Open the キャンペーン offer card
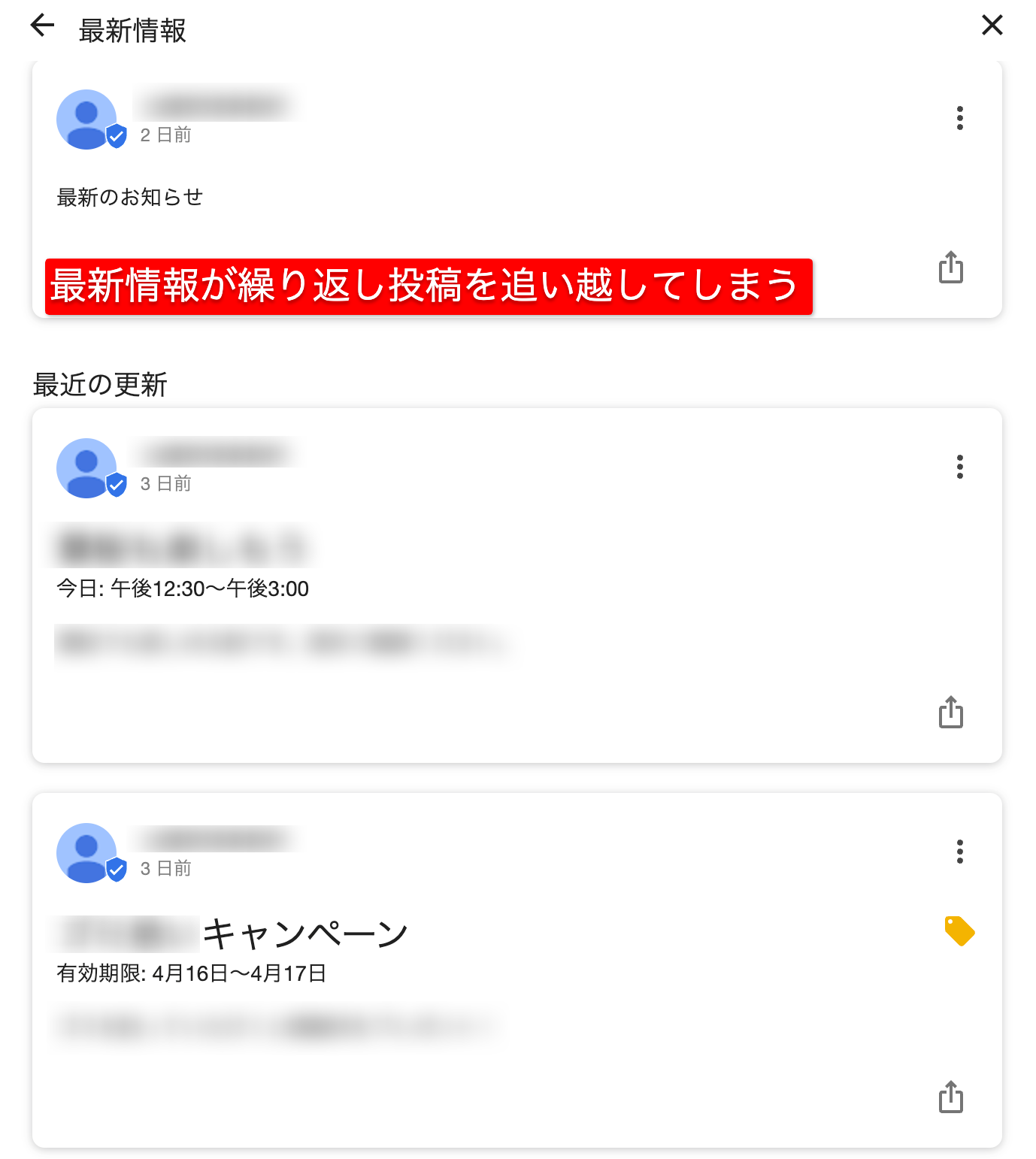The width and height of the screenshot is (1036, 1159). click(x=517, y=970)
